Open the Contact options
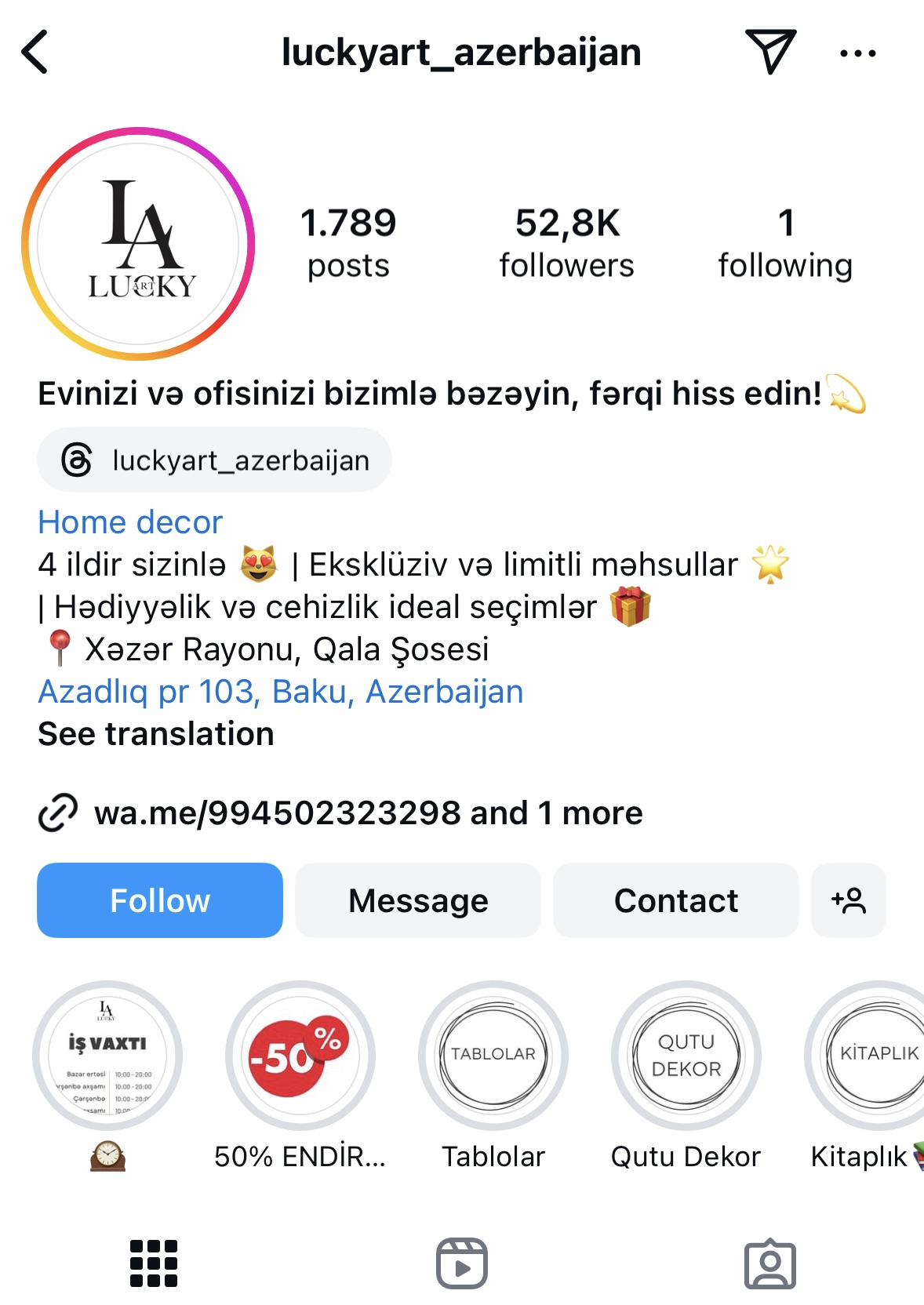Screen dimensions: 924x1305 [675, 900]
